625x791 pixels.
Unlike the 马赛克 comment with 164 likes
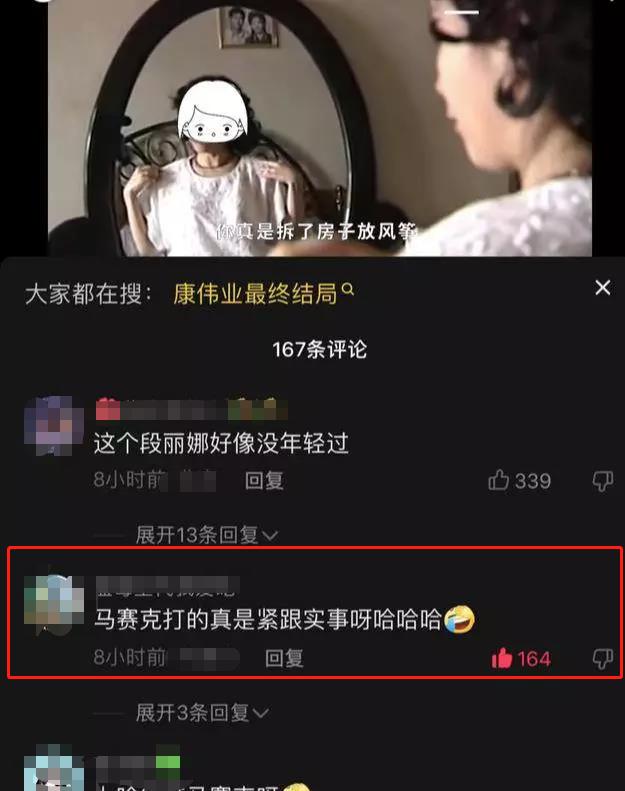click(x=503, y=658)
